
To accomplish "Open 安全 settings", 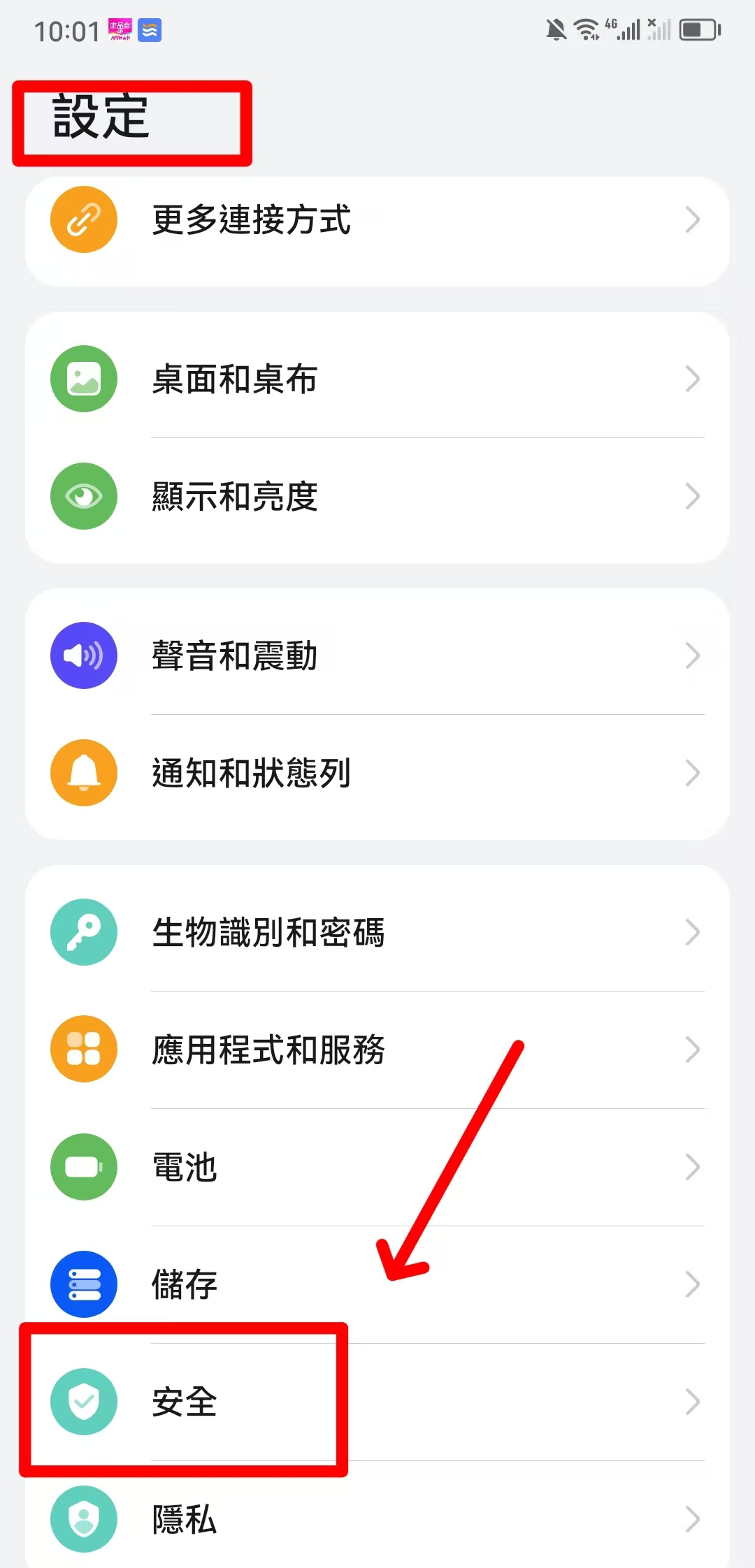I will pos(377,1402).
